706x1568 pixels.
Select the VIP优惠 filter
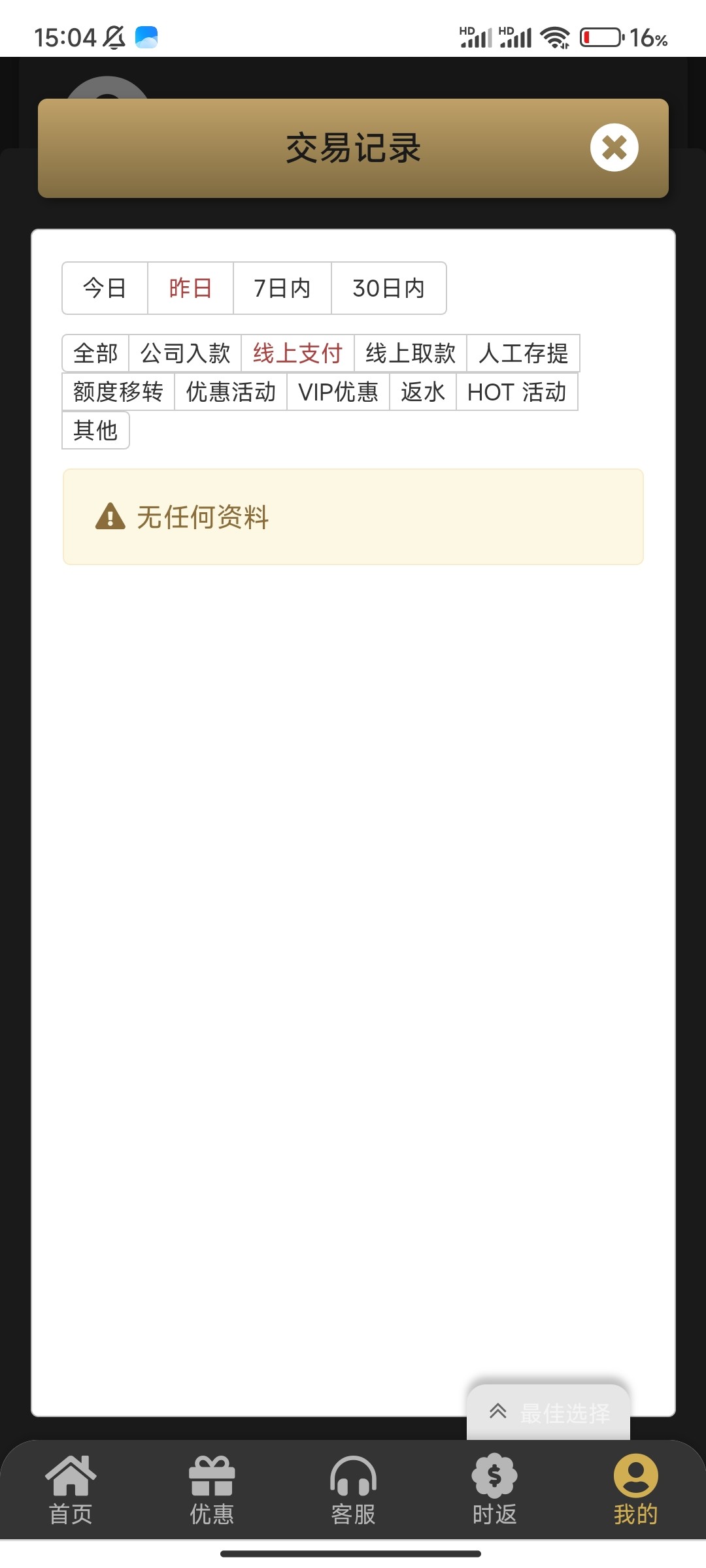(338, 392)
